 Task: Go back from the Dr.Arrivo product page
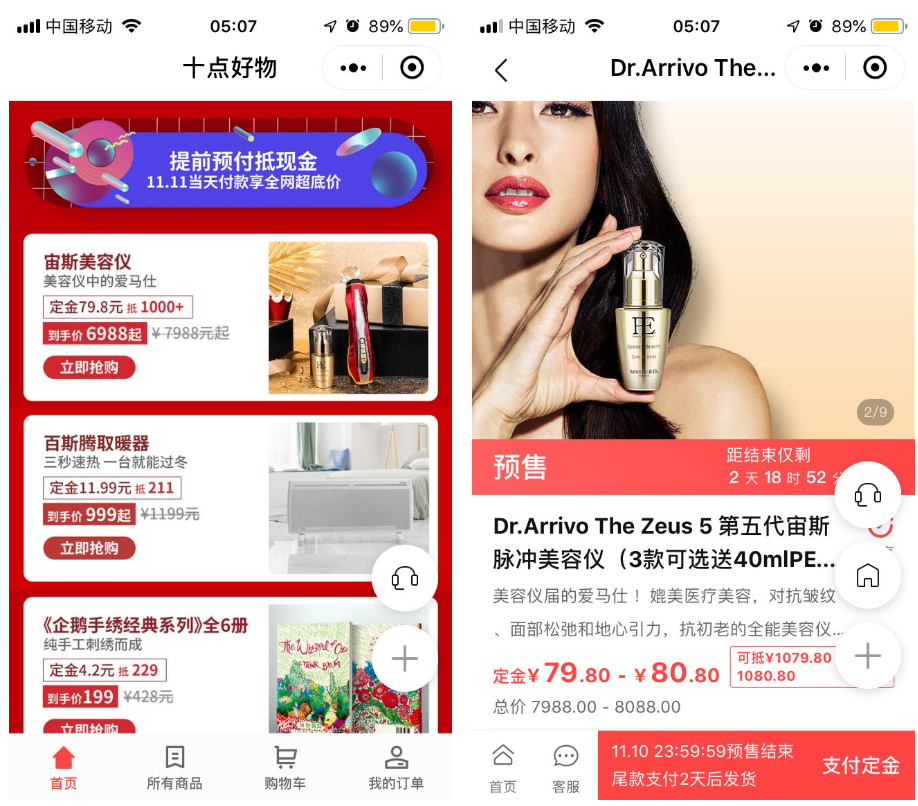502,69
